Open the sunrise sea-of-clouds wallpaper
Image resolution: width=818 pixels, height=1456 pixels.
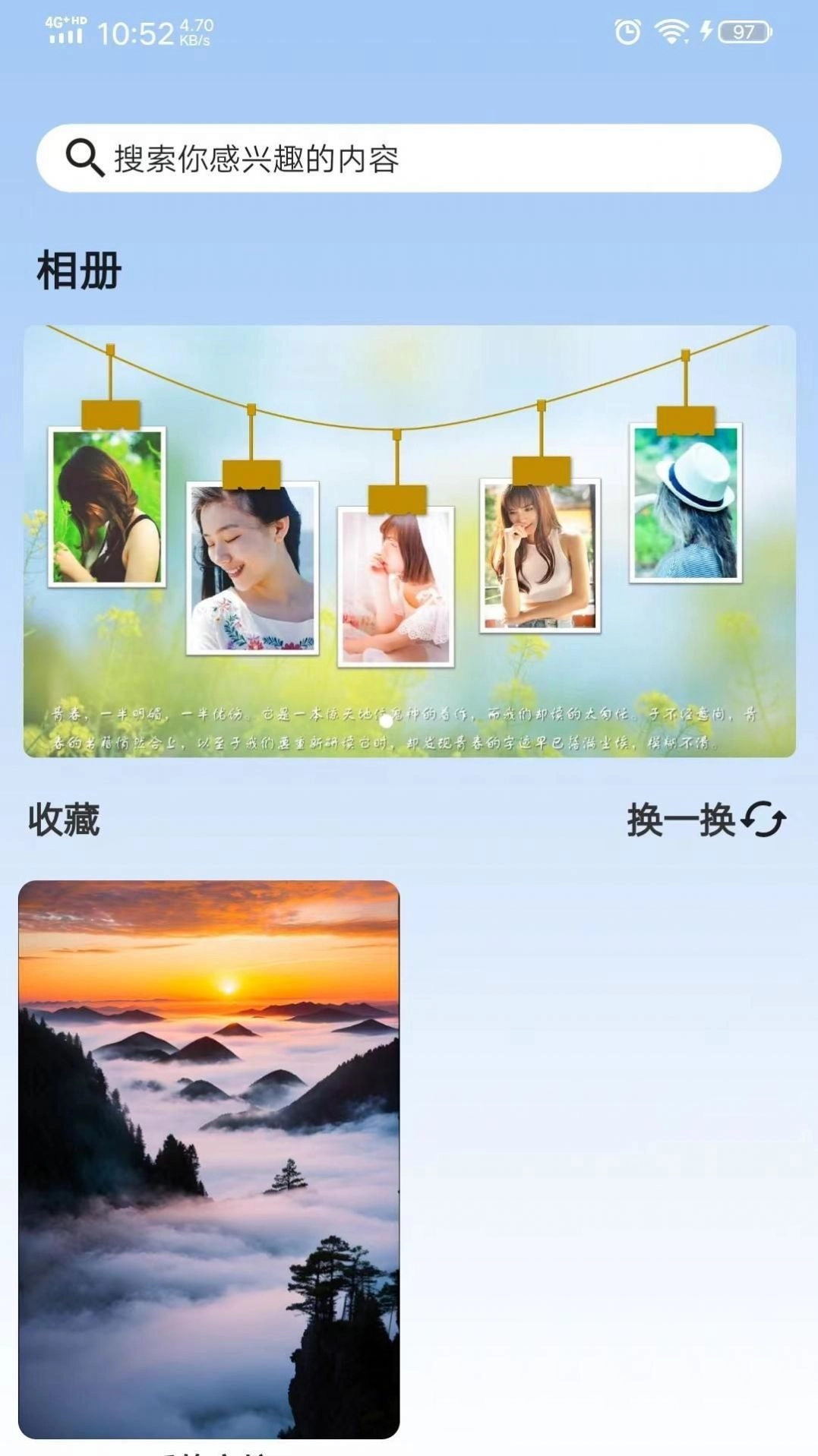click(x=209, y=1158)
